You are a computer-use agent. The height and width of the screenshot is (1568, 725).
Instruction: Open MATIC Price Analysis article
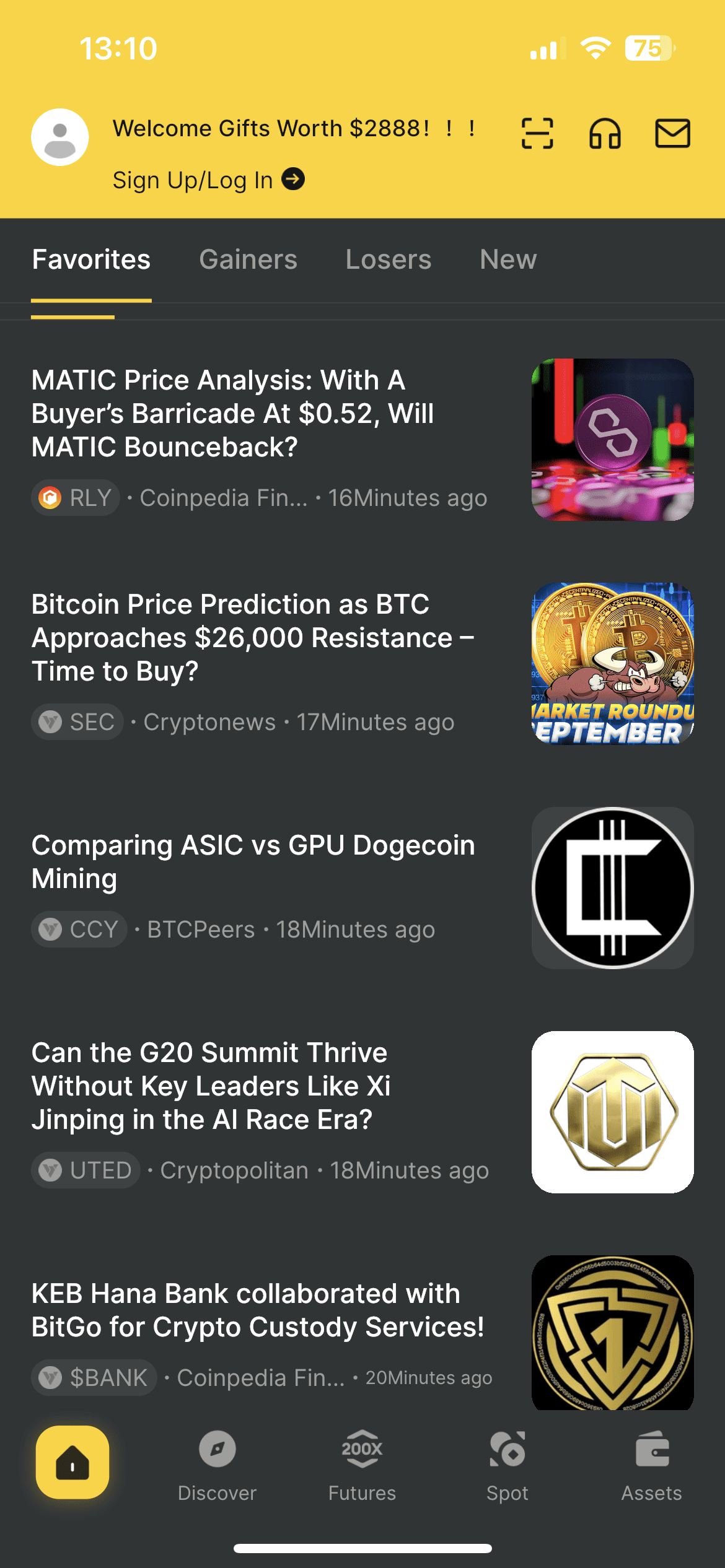[233, 414]
